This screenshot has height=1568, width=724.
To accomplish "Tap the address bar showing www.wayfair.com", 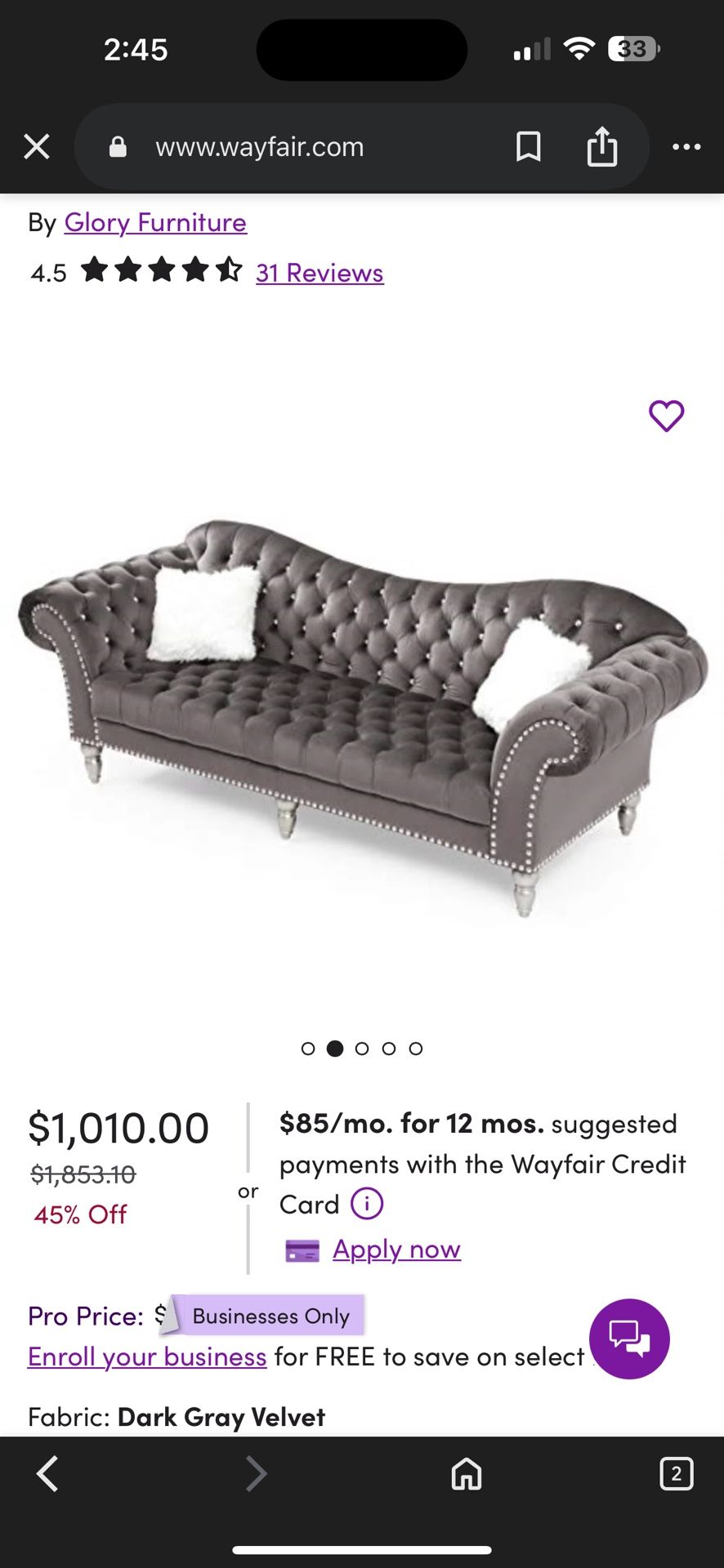I will [260, 147].
